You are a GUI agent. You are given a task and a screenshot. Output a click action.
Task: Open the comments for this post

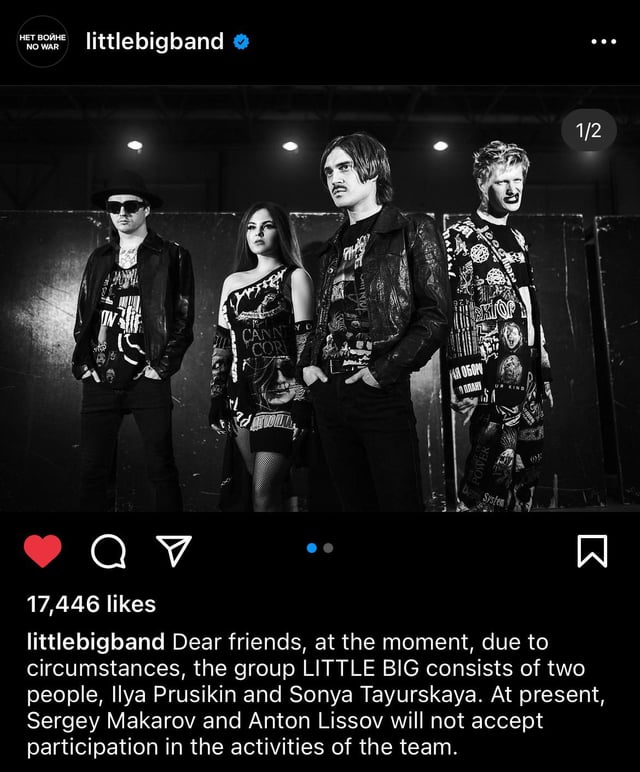107,550
